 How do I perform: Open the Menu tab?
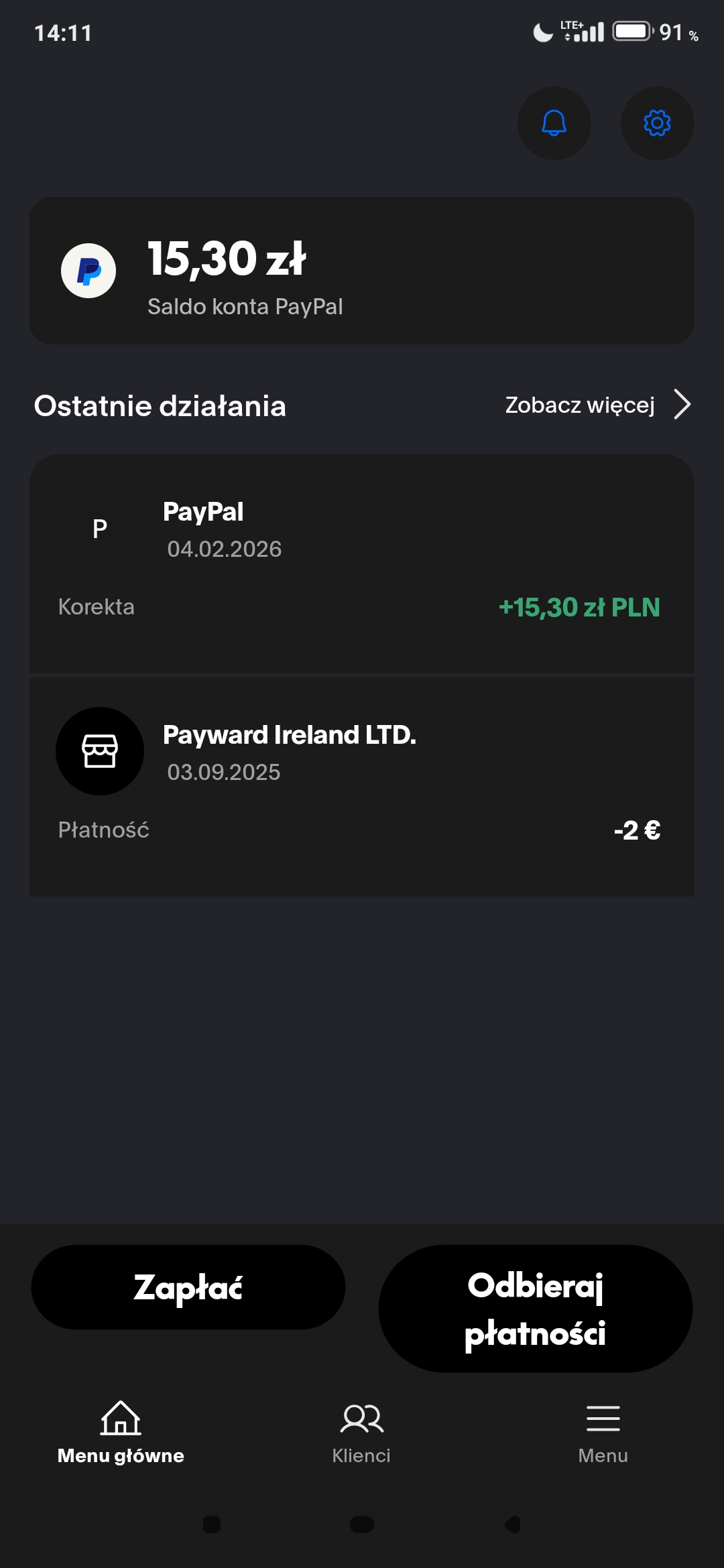[603, 1433]
